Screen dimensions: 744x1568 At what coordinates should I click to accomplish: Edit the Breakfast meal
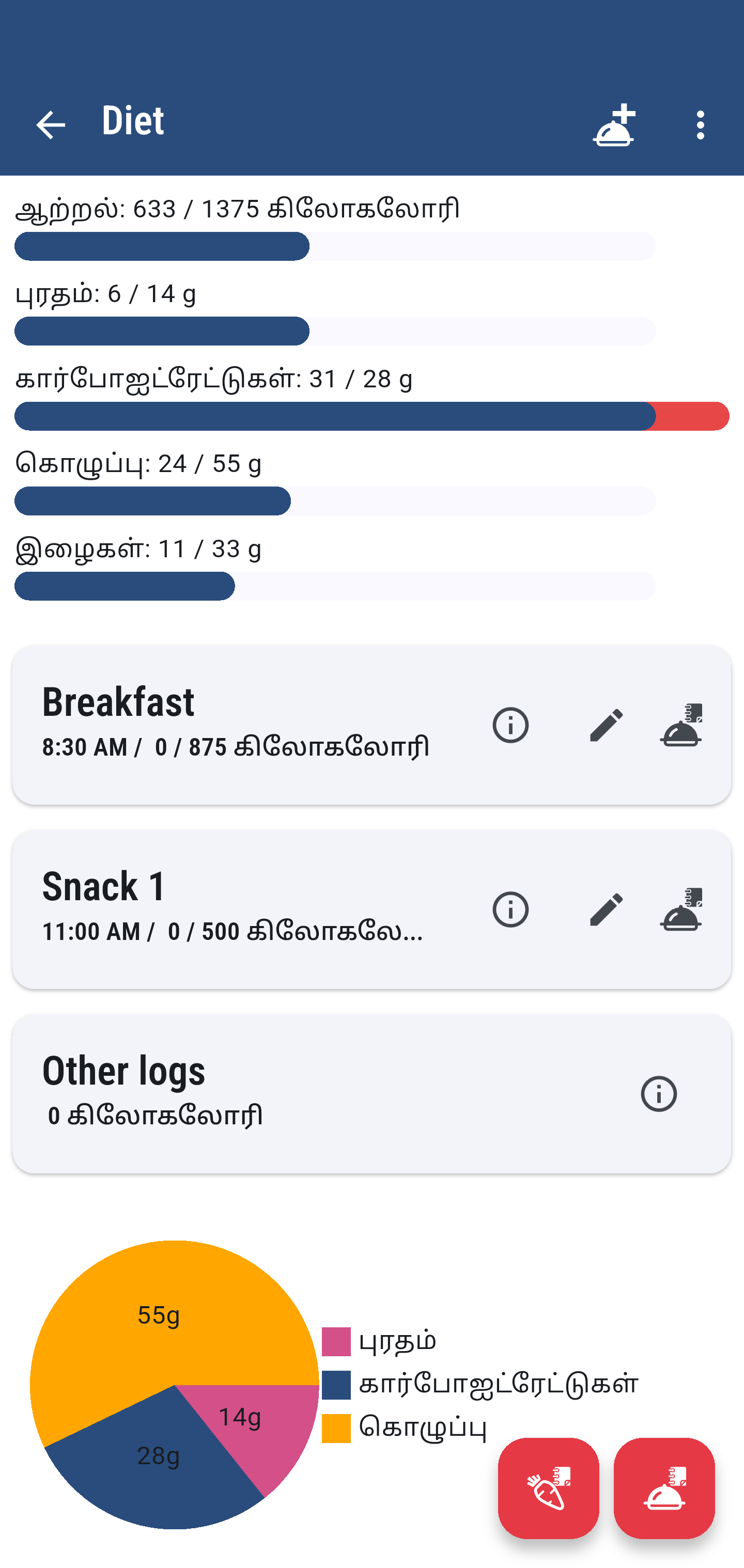[607, 725]
